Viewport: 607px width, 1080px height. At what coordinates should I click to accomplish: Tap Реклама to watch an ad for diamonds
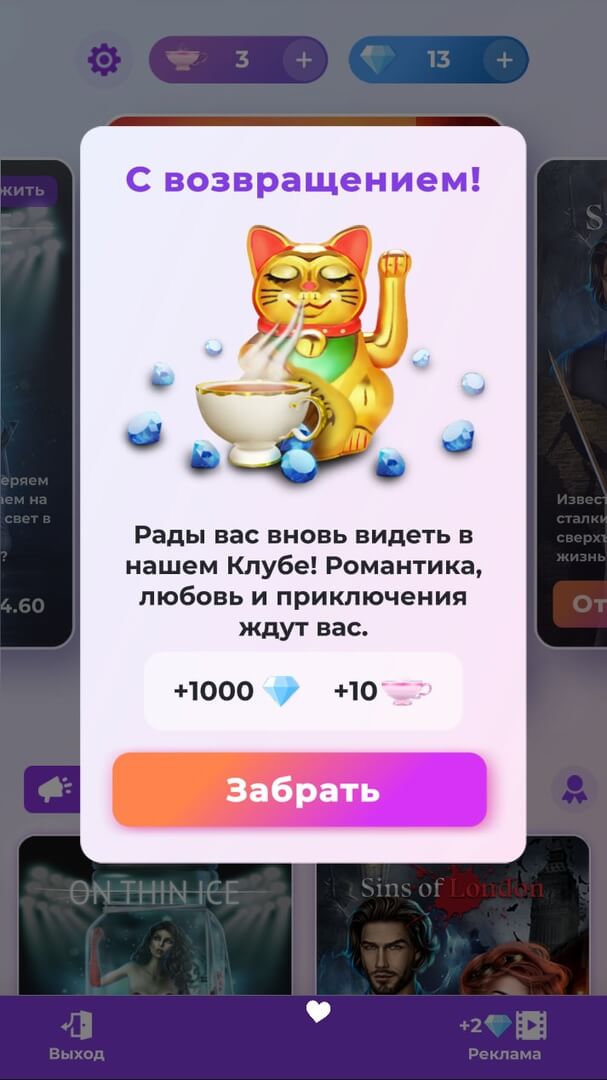[504, 1037]
